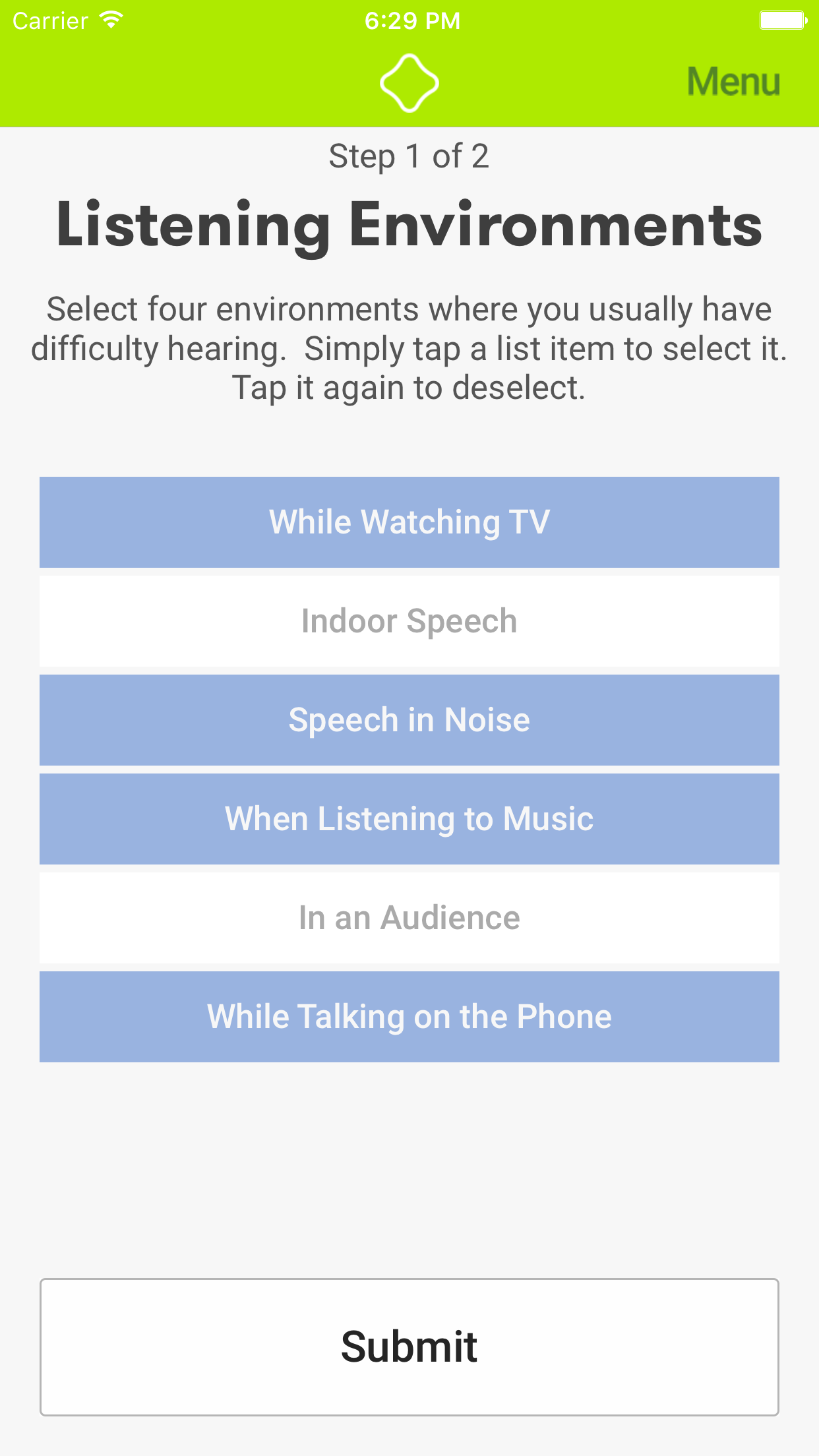Deselect While Watching TV
This screenshot has width=819, height=1456.
click(409, 522)
